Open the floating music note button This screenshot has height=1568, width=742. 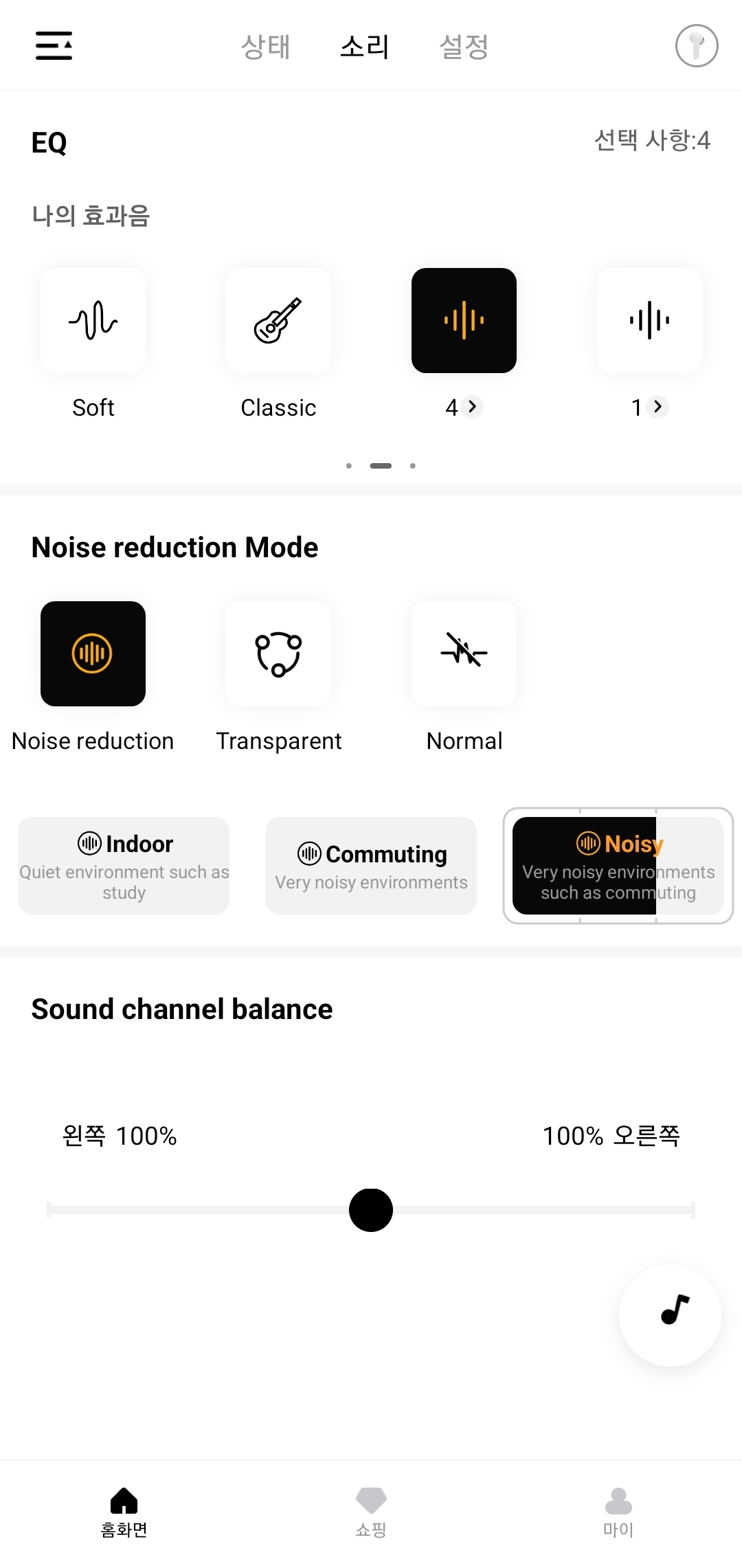point(670,1315)
